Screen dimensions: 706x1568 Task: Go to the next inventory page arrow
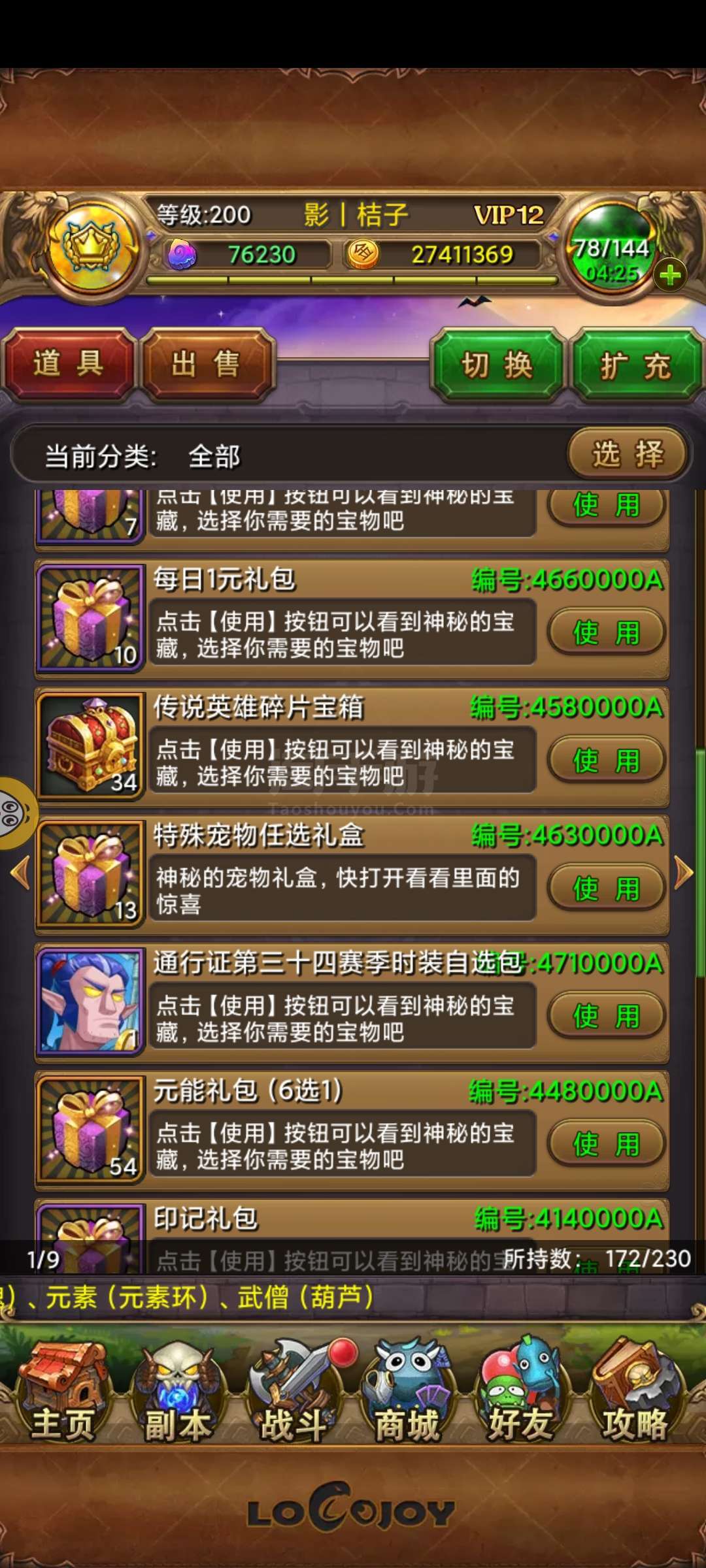click(x=683, y=872)
